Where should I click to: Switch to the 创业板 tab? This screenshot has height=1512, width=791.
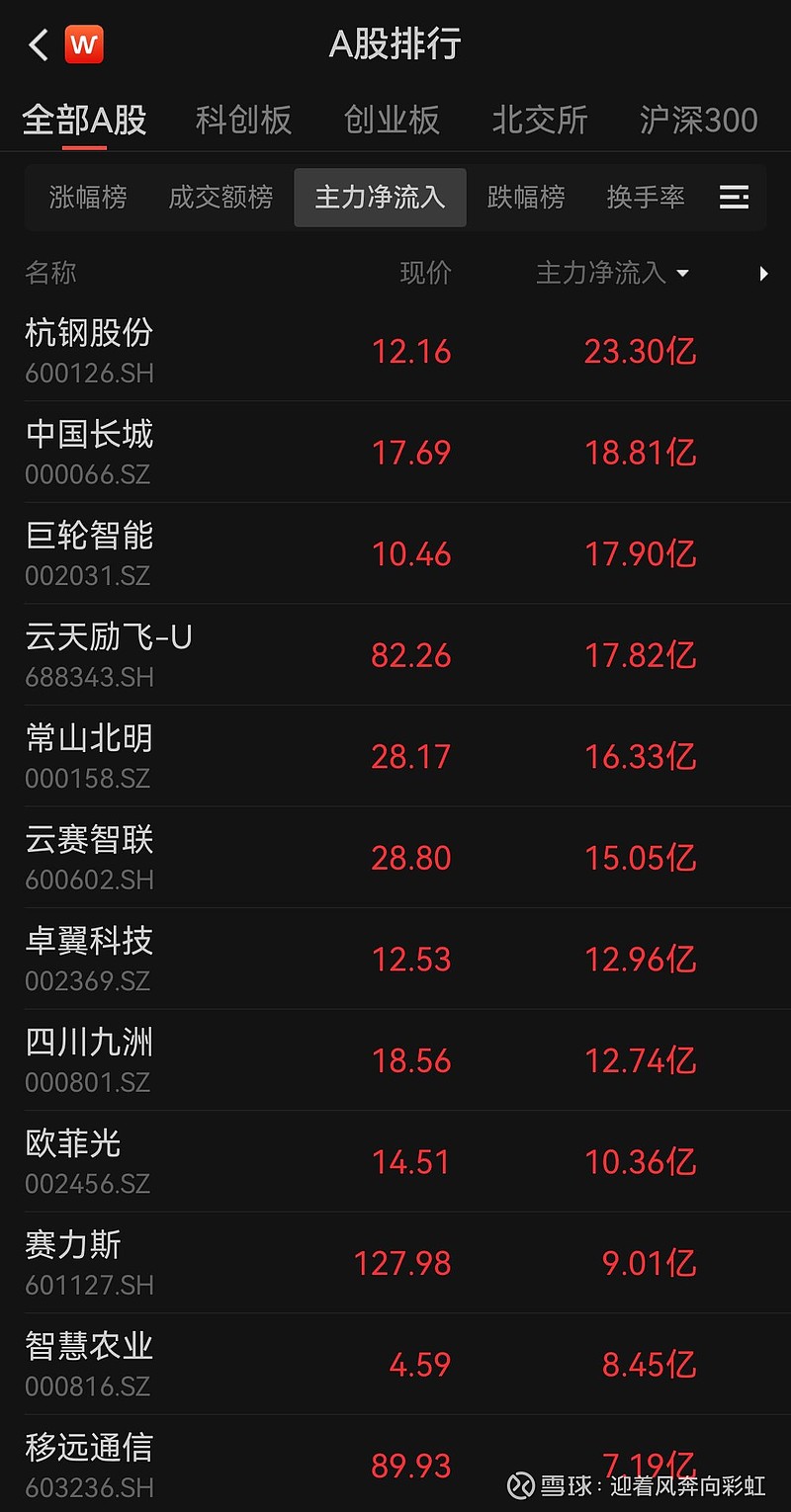pos(391,119)
